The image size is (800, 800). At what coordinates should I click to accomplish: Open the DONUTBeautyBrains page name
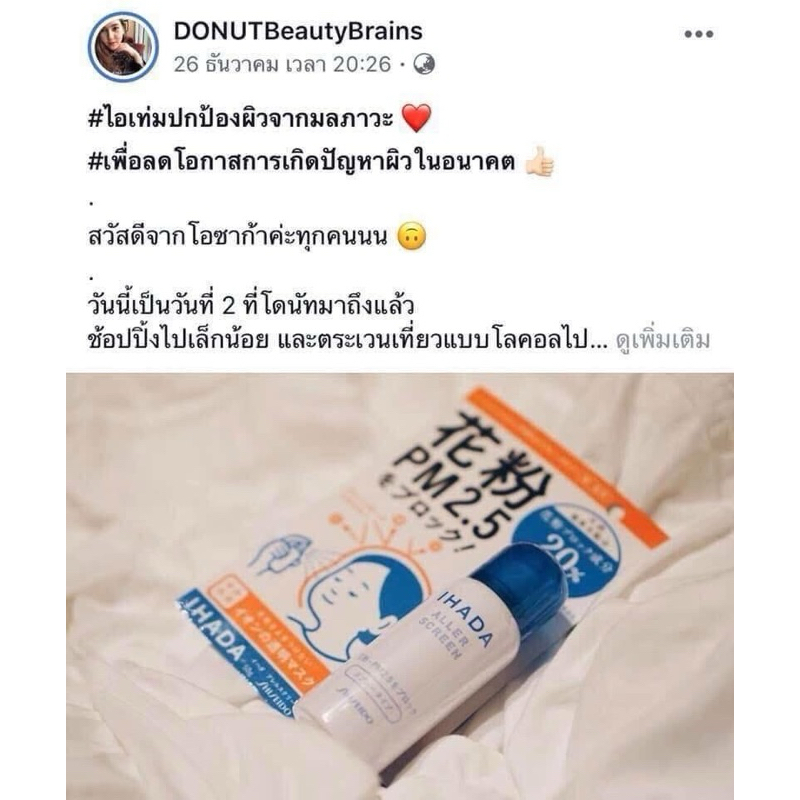(298, 31)
